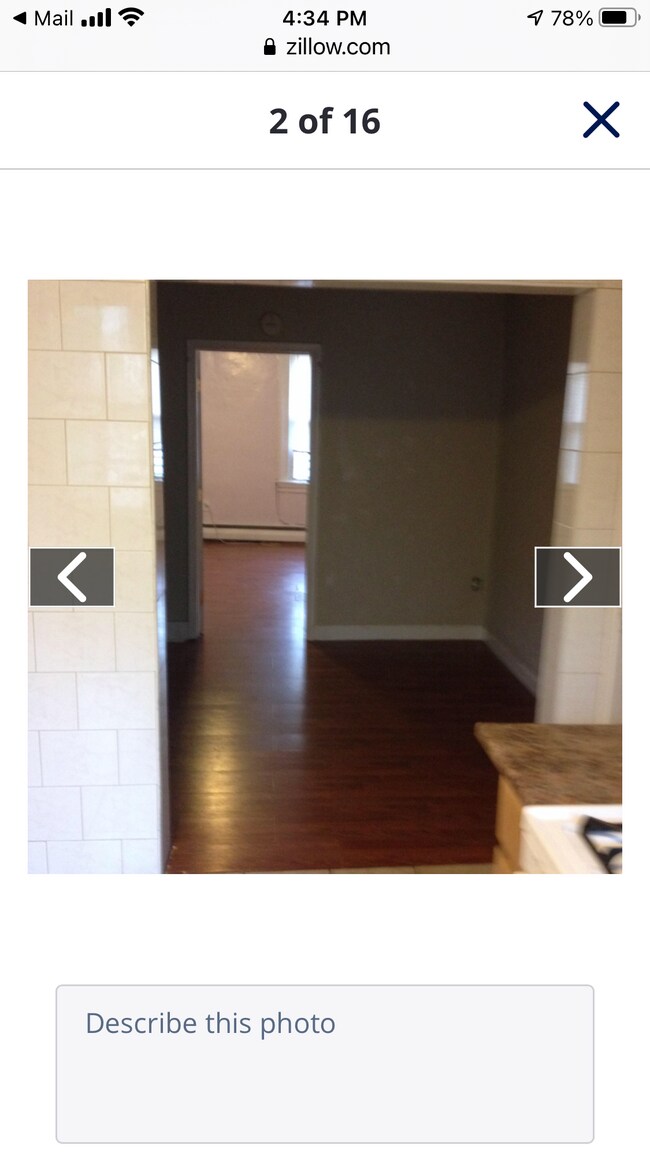
Task: Close the photo viewer
Action: 601,120
